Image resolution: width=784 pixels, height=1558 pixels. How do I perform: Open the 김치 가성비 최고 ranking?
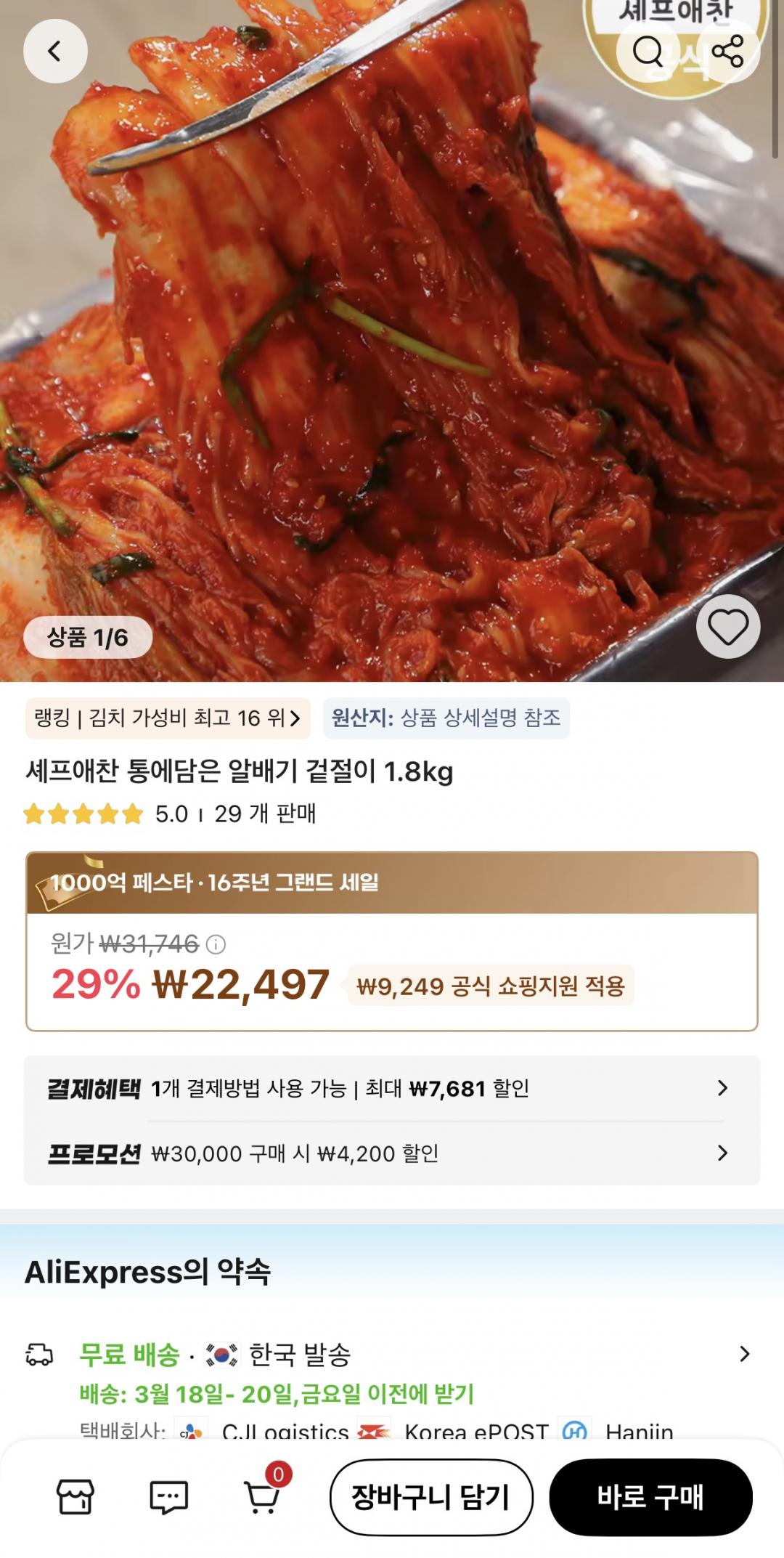168,718
